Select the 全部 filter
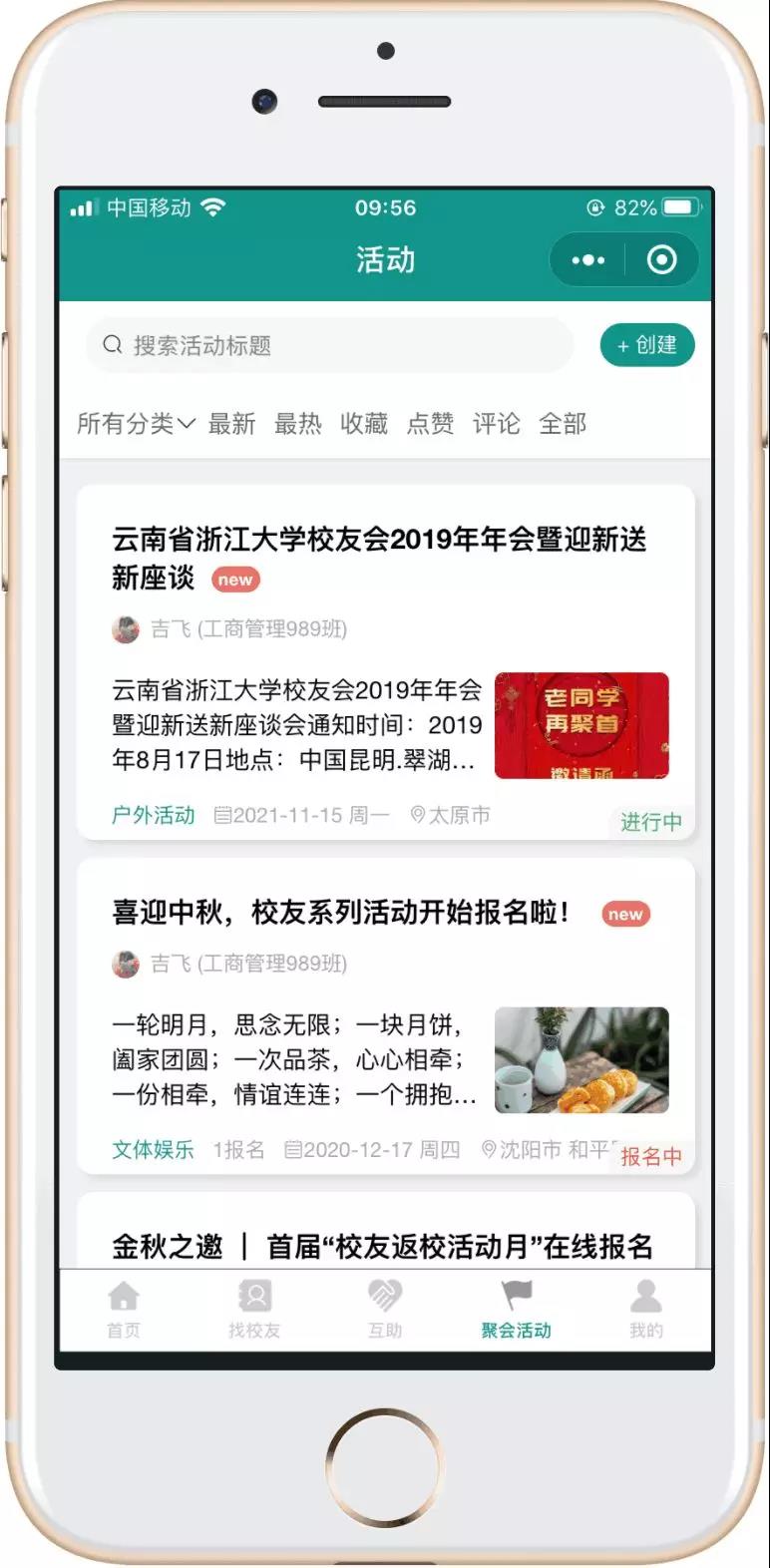The height and width of the screenshot is (1568, 770). click(563, 424)
